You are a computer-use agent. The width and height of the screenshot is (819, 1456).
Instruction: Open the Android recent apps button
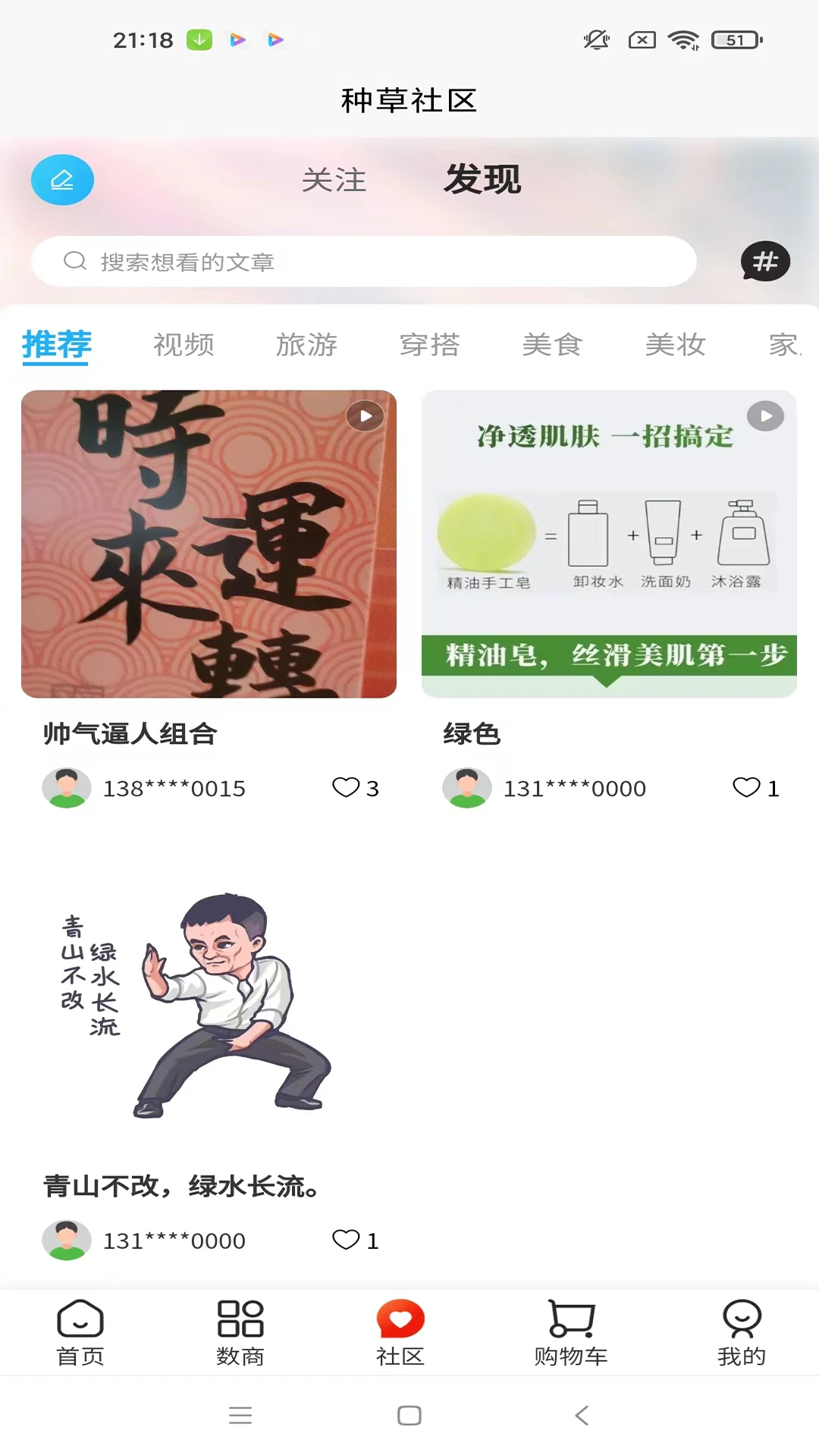[240, 1415]
